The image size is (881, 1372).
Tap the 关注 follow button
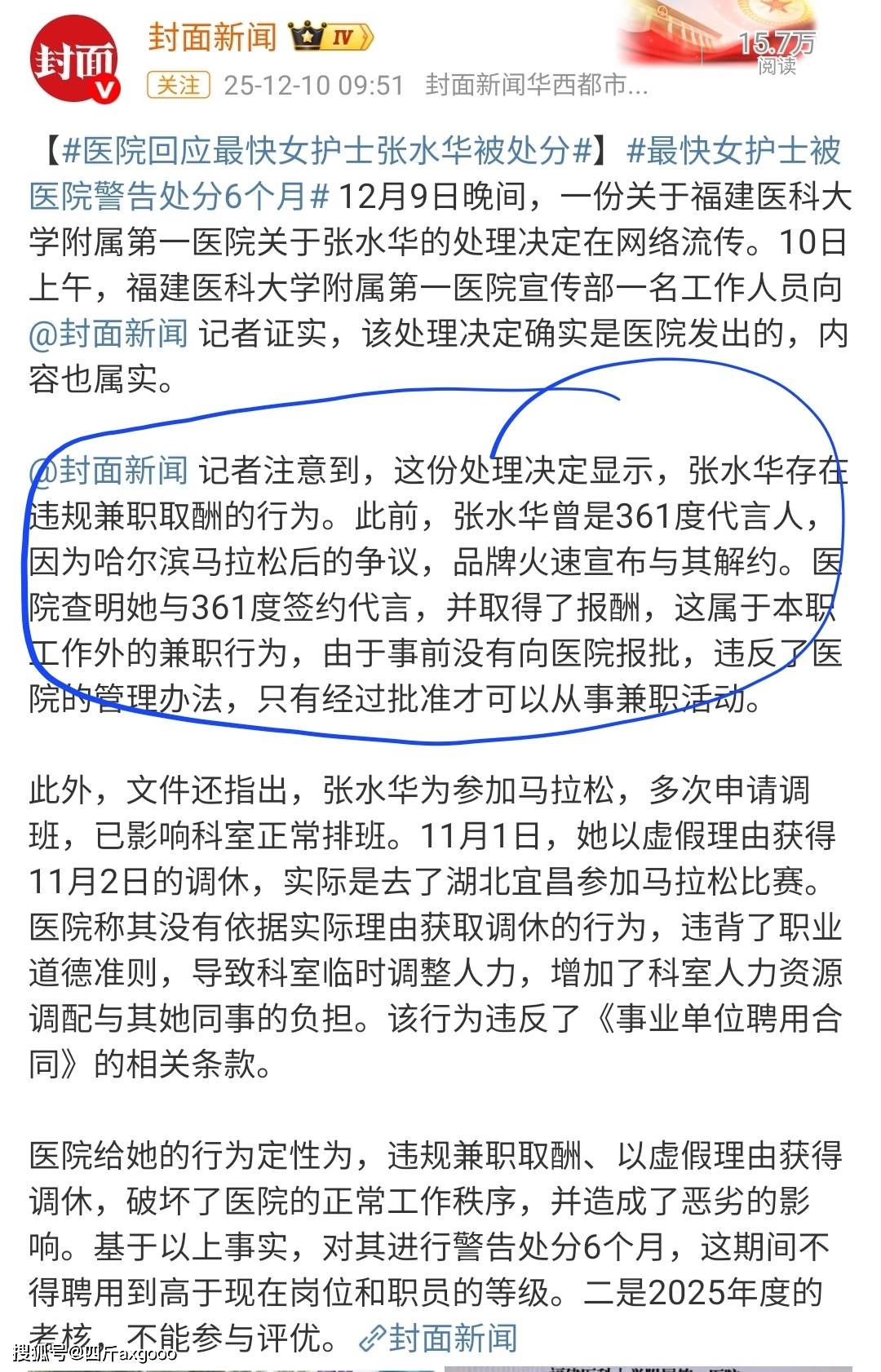click(179, 85)
